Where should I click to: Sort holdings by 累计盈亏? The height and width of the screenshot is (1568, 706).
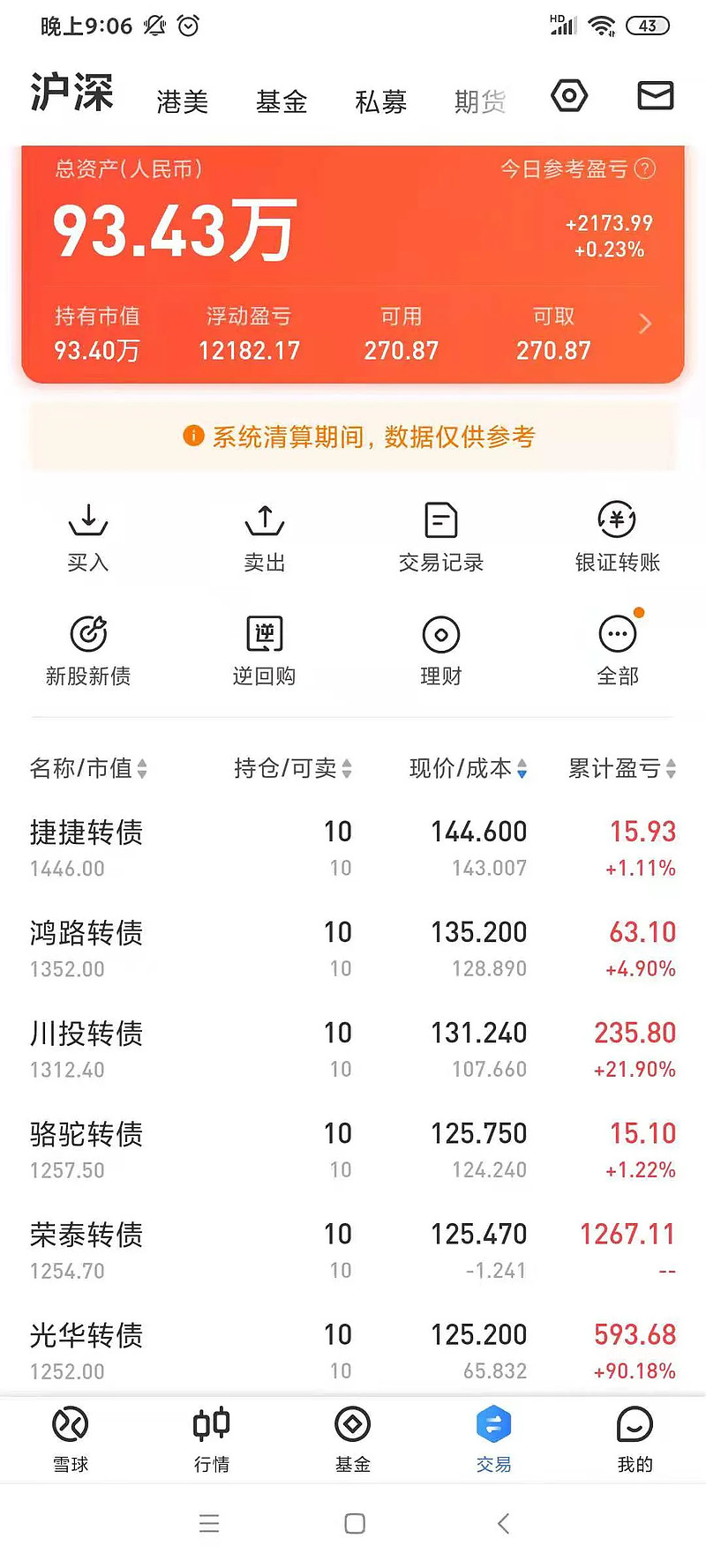coord(621,769)
